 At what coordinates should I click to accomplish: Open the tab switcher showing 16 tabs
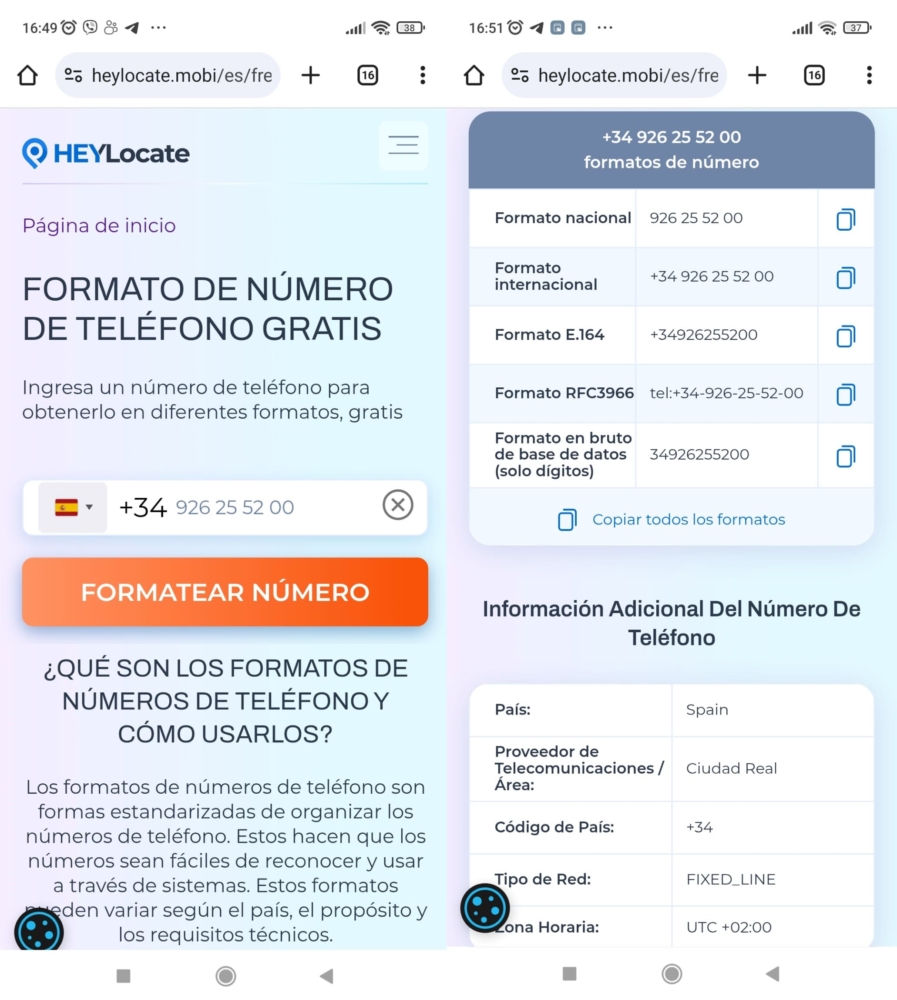click(x=367, y=75)
